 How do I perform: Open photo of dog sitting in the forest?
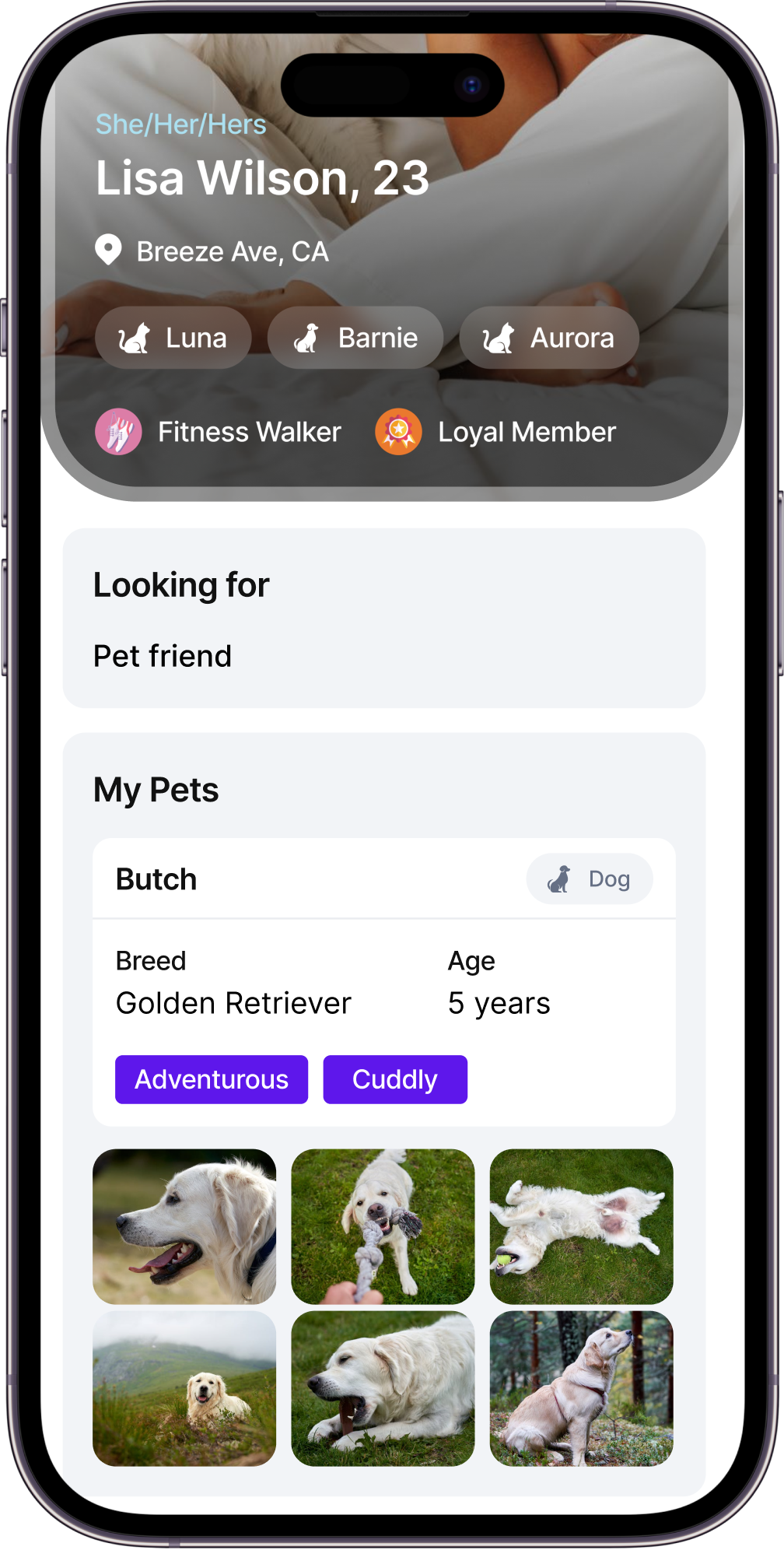(x=581, y=1388)
